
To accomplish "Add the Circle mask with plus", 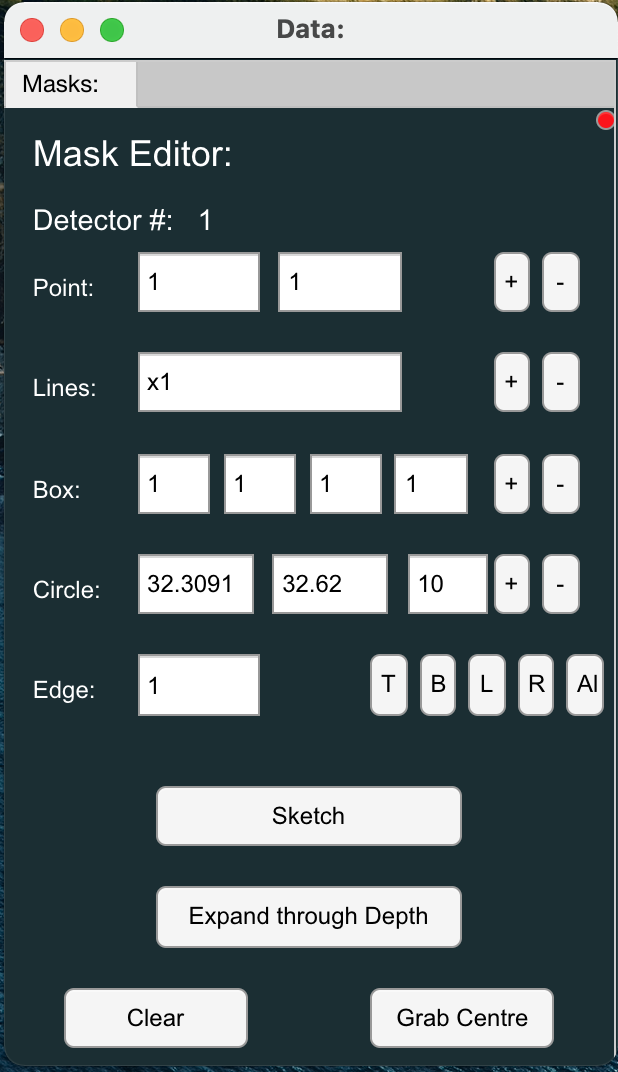I will 511,584.
